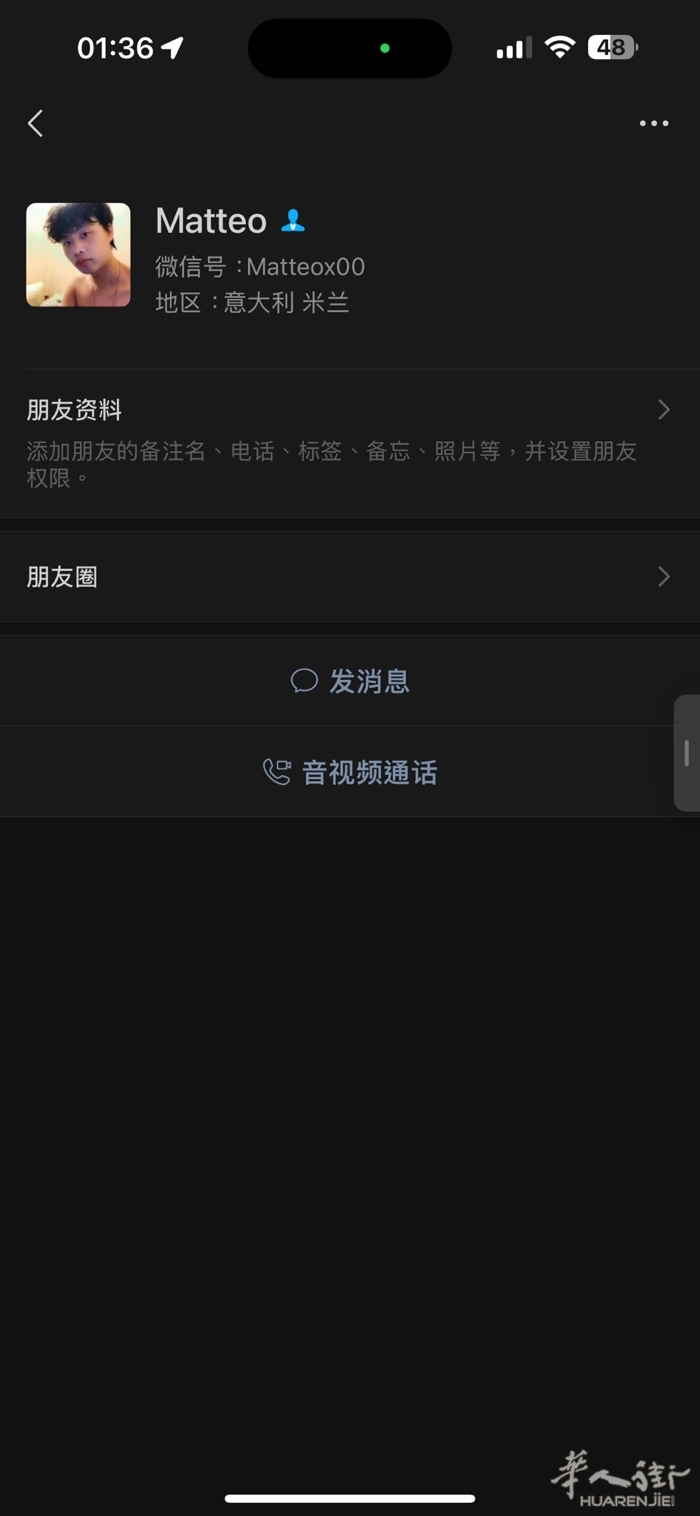The height and width of the screenshot is (1516, 700).
Task: Open the three-dot overflow menu
Action: (653, 124)
